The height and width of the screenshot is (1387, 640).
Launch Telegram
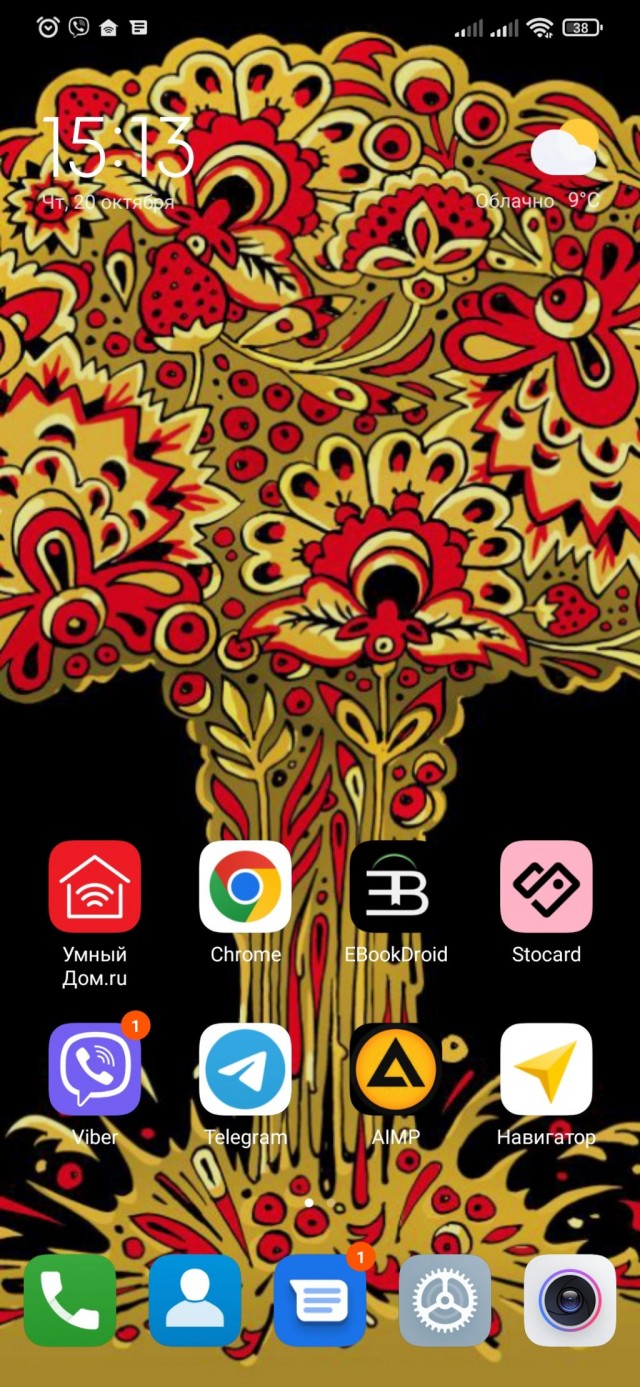[245, 1069]
